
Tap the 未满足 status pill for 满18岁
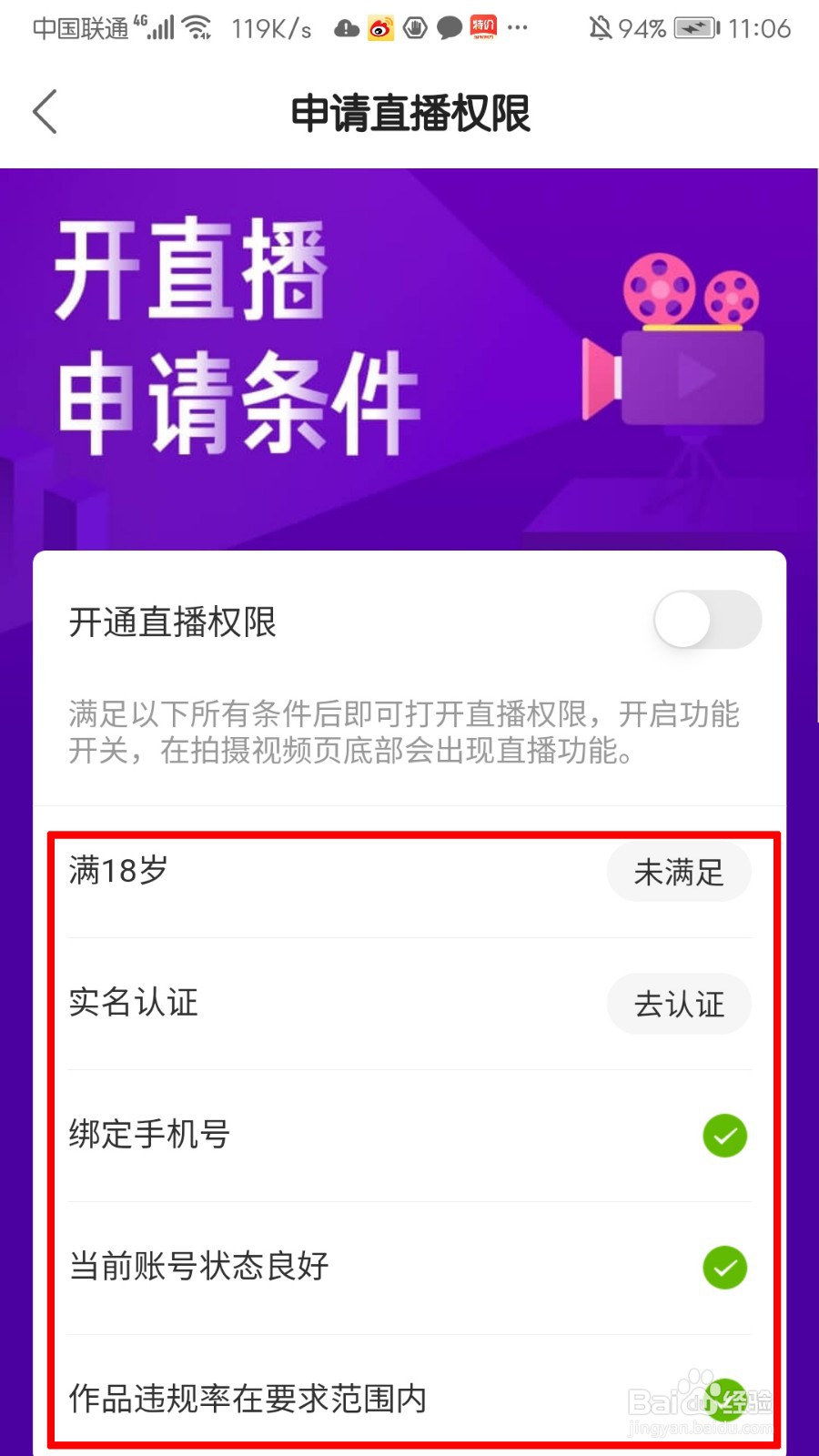pyautogui.click(x=679, y=872)
